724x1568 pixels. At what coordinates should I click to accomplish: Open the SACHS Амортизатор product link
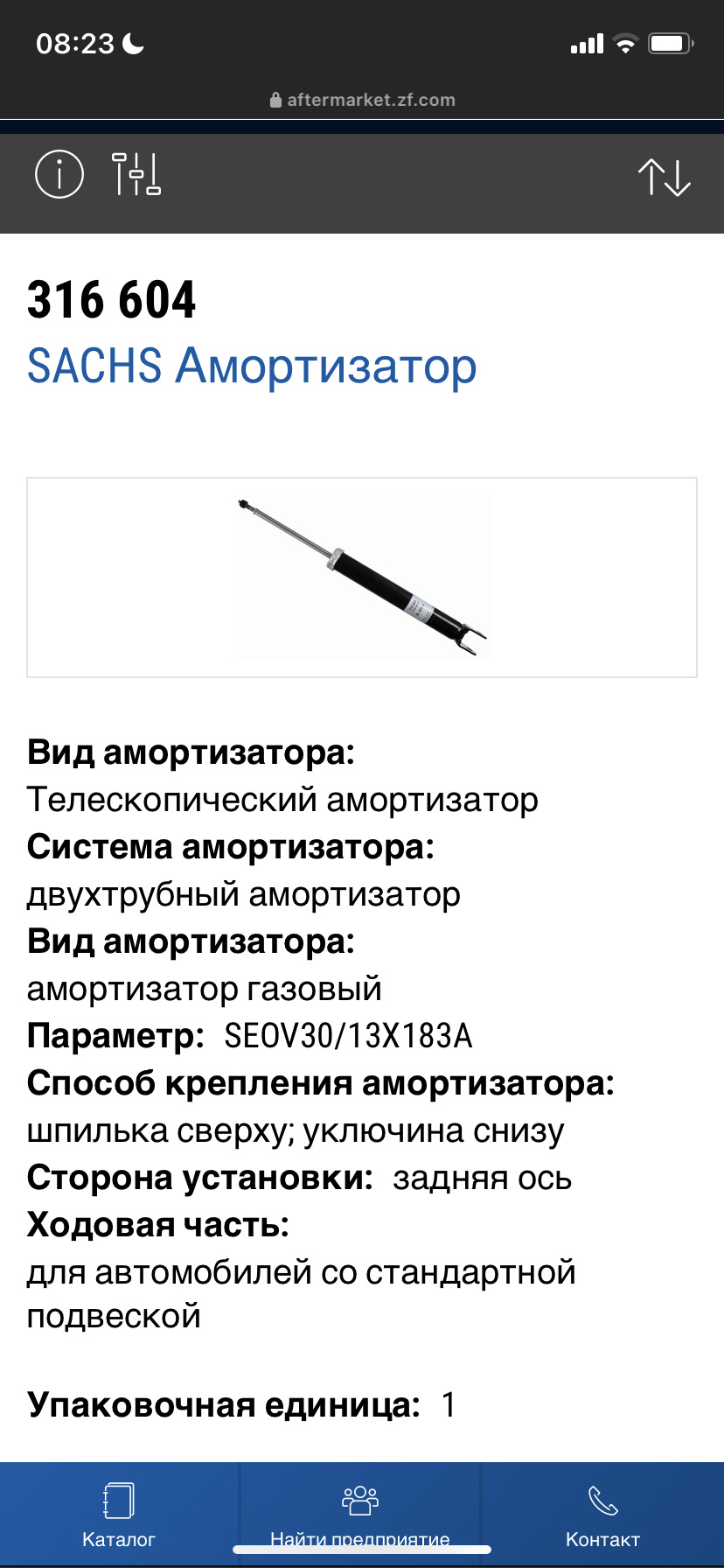[x=252, y=366]
